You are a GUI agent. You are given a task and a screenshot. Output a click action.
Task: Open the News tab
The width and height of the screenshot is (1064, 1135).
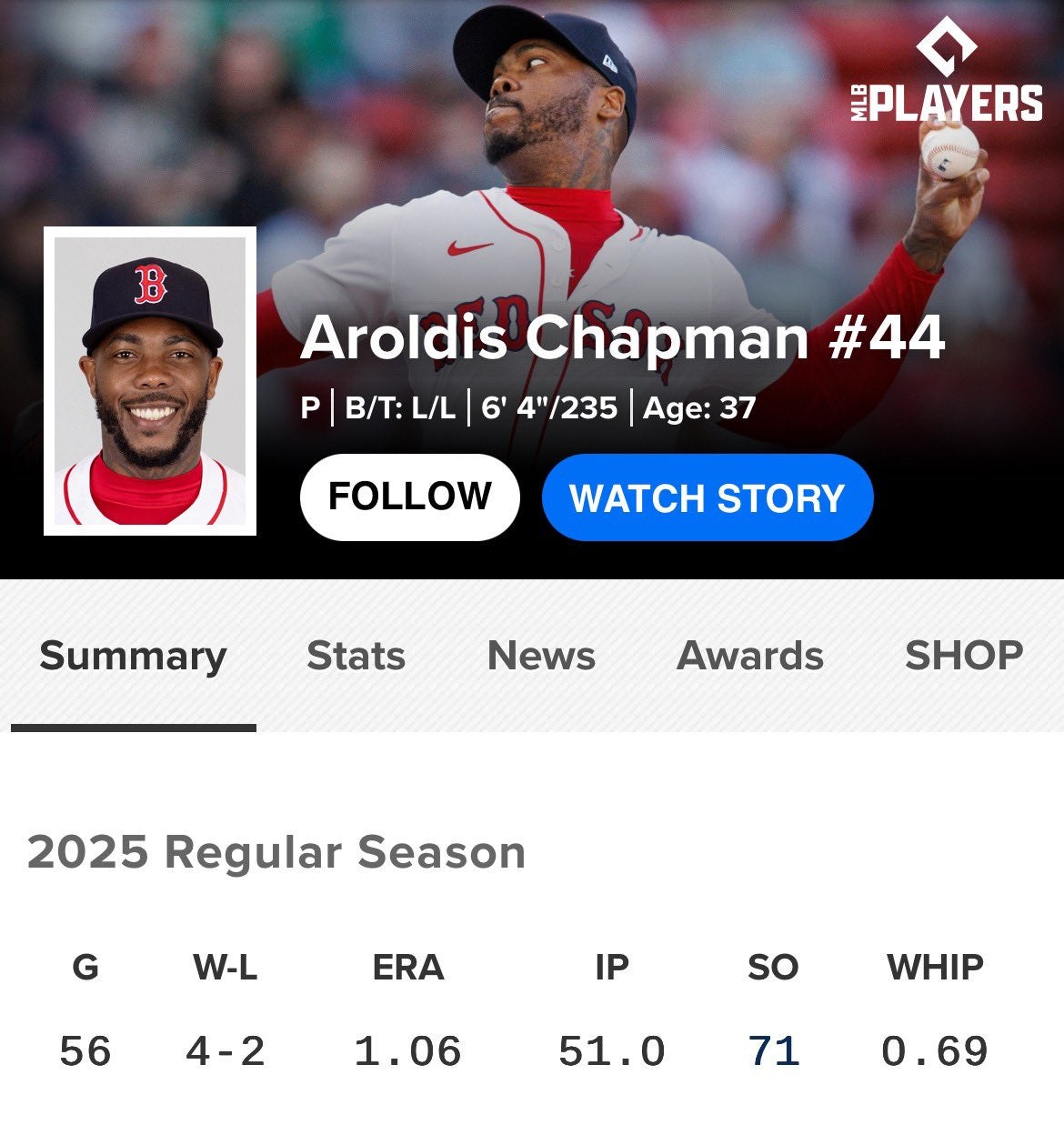pos(541,656)
